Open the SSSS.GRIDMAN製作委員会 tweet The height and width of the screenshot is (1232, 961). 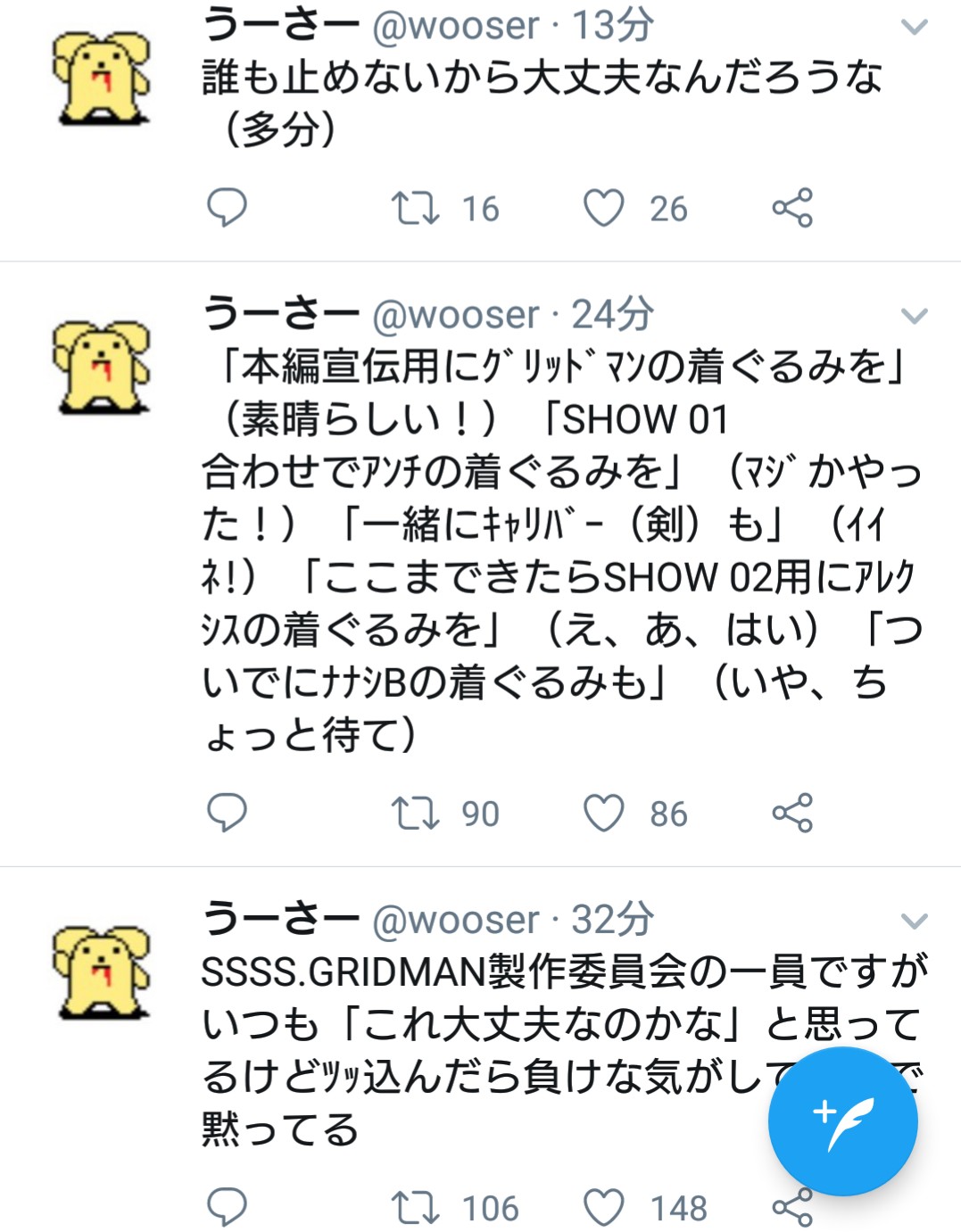coord(482,1023)
